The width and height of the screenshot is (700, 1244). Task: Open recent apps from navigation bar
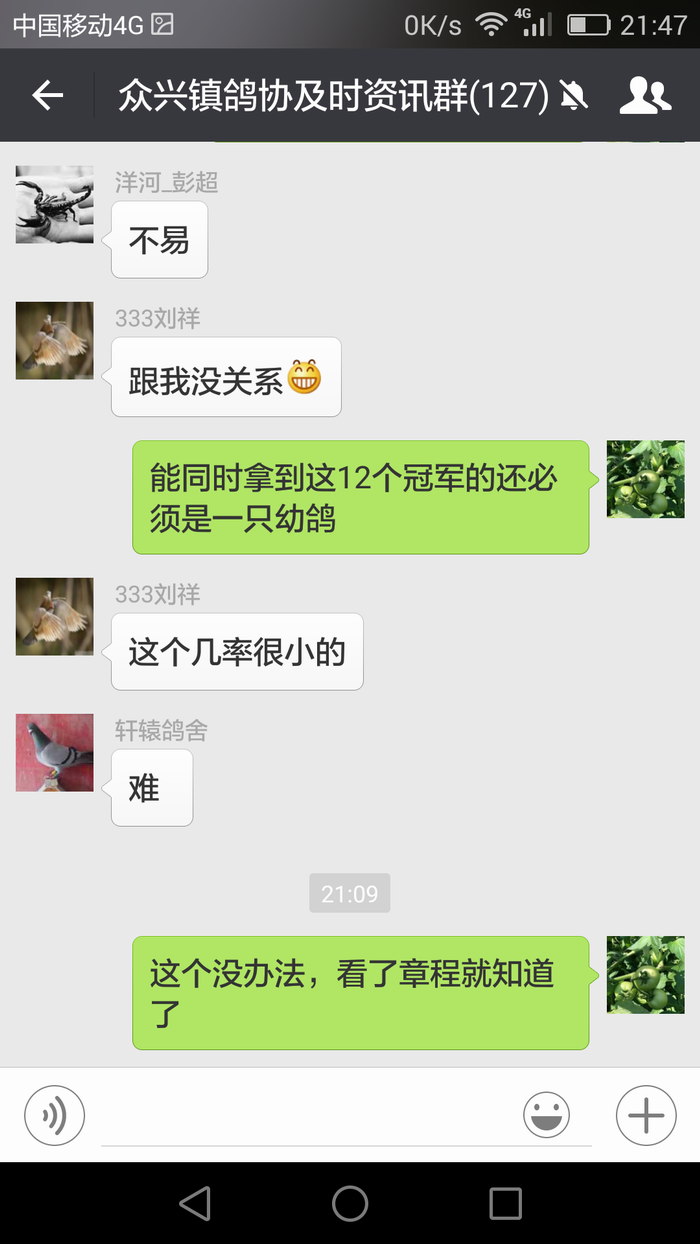pos(505,1203)
